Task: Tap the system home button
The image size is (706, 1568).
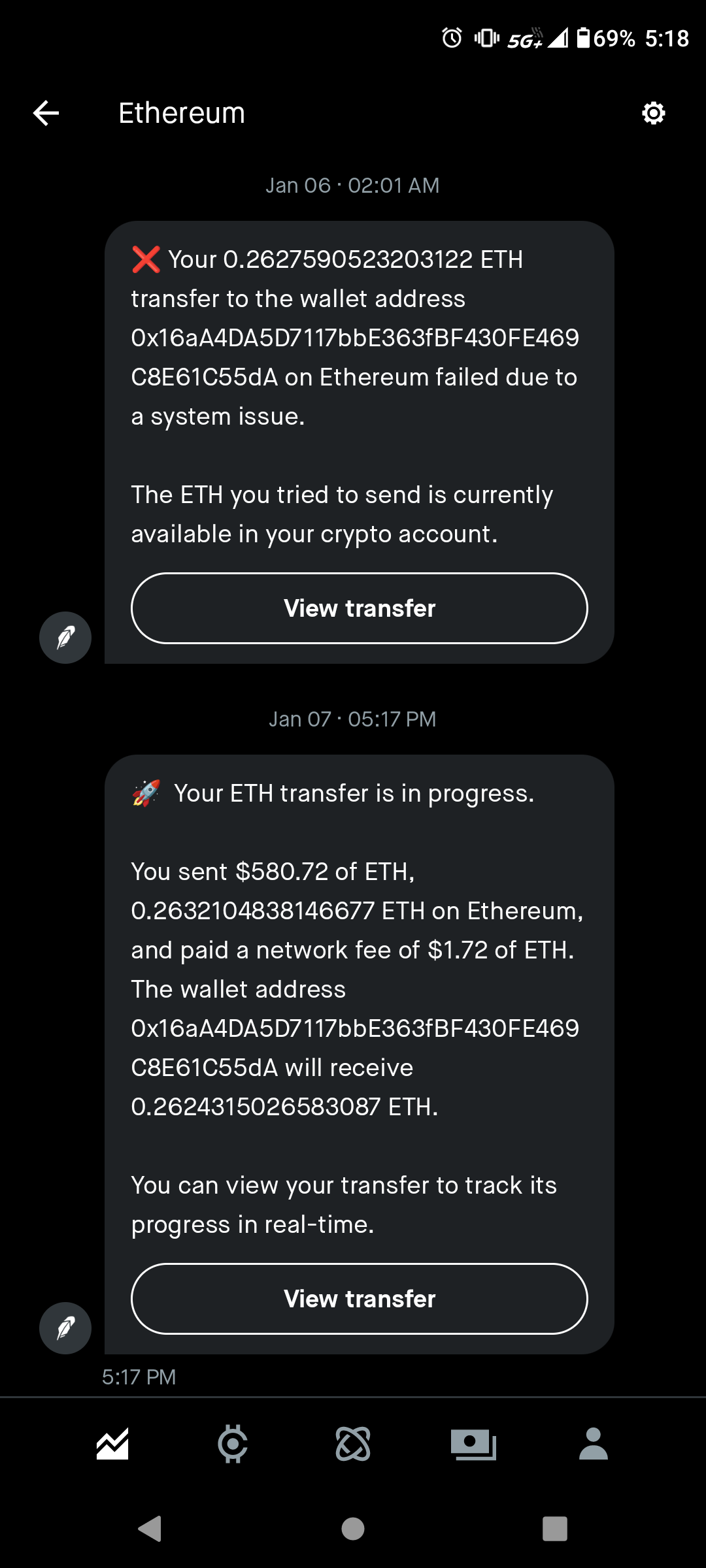Action: [353, 1529]
